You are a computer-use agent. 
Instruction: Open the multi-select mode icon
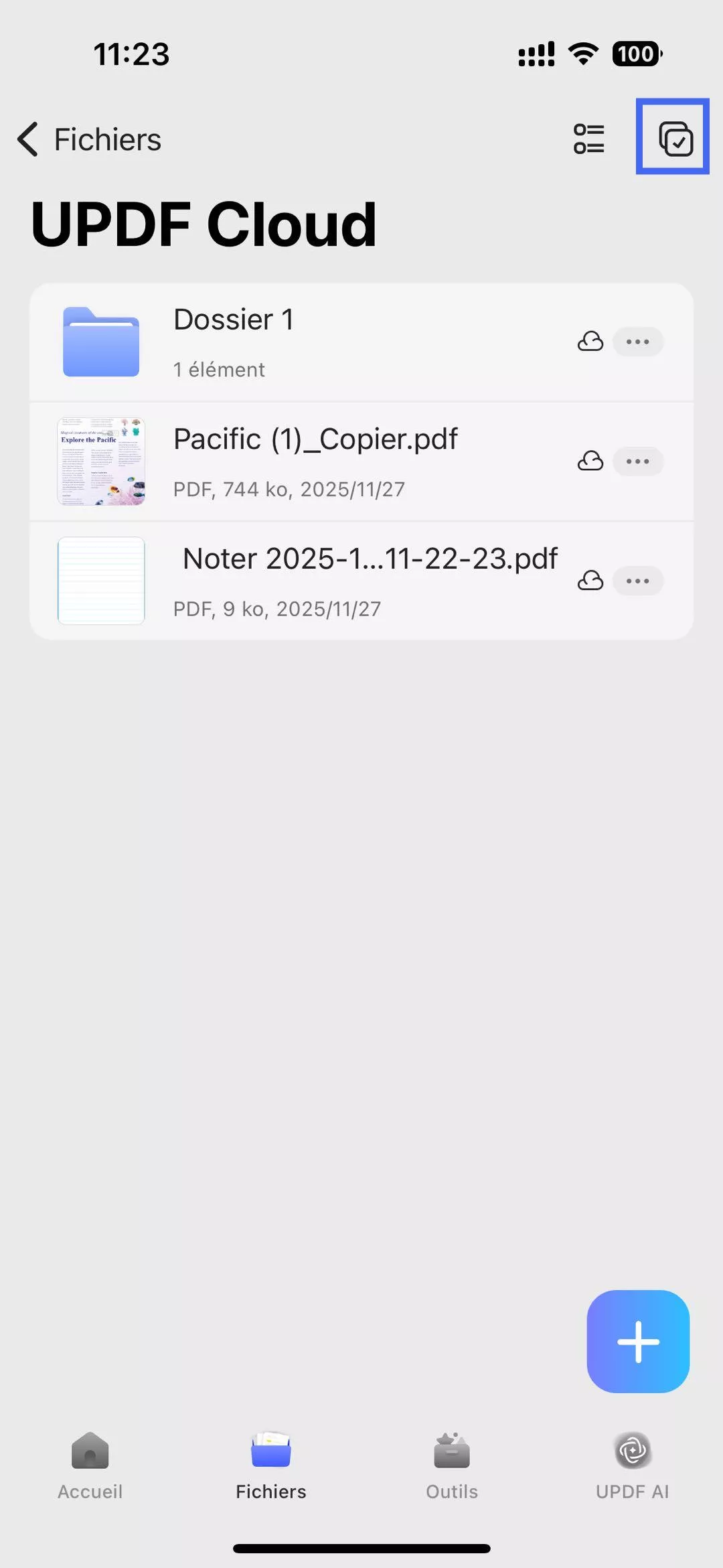pos(673,138)
